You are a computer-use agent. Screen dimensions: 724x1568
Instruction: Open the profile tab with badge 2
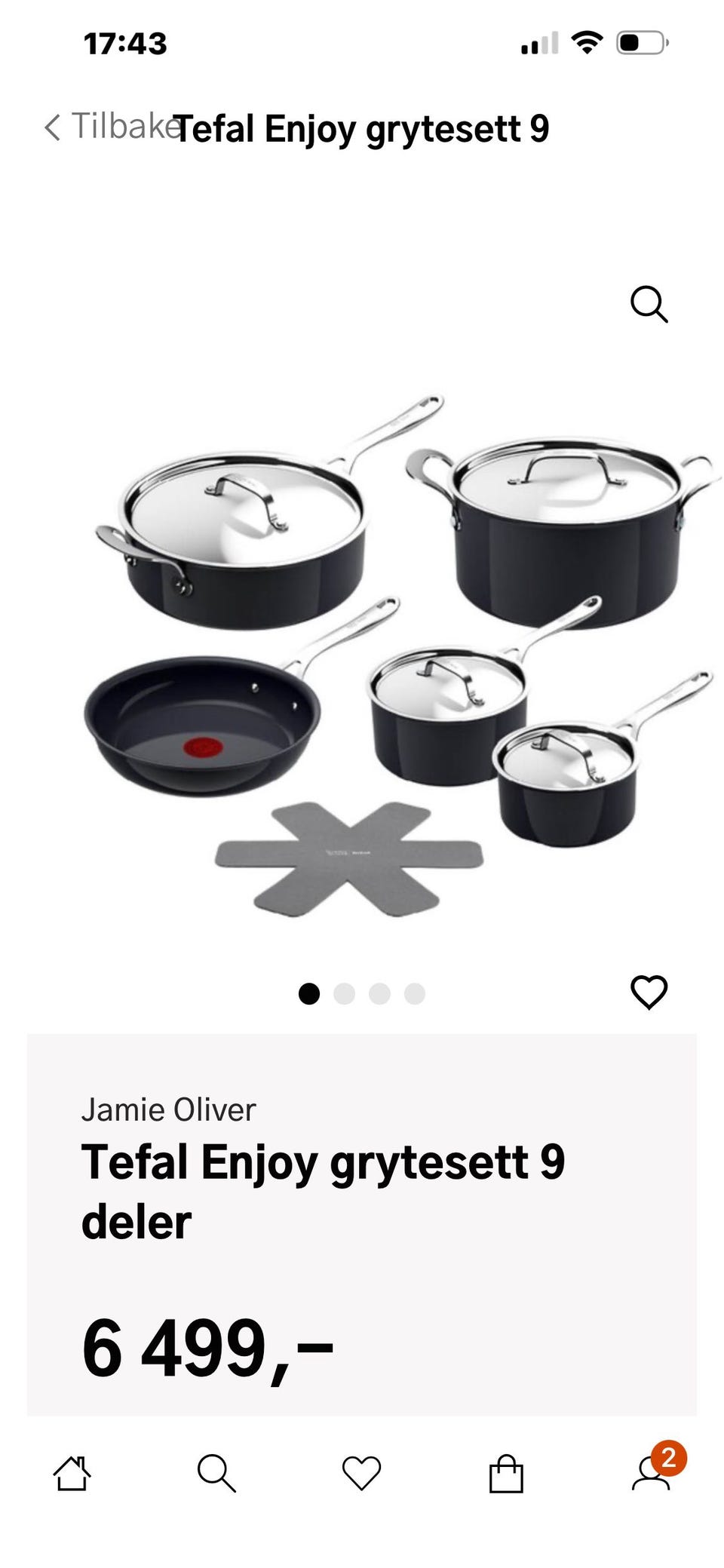pos(652,1473)
